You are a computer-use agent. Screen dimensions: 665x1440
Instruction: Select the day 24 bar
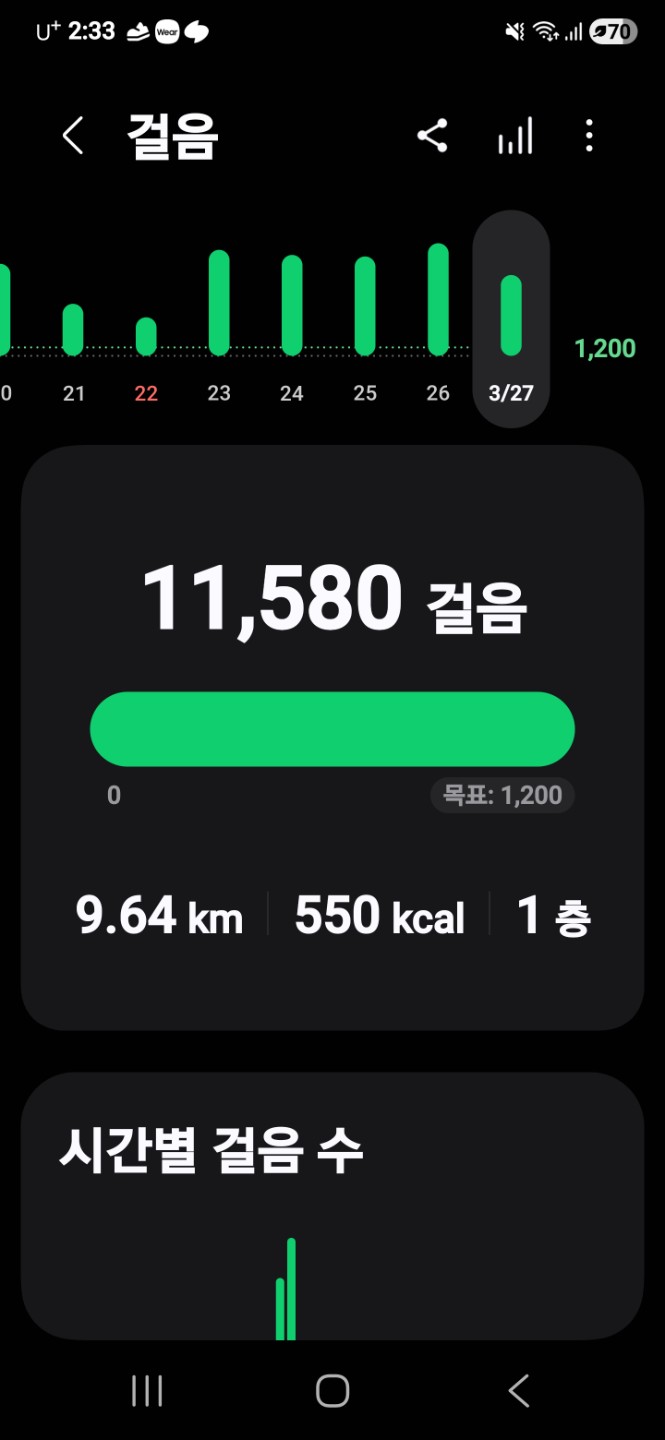292,305
